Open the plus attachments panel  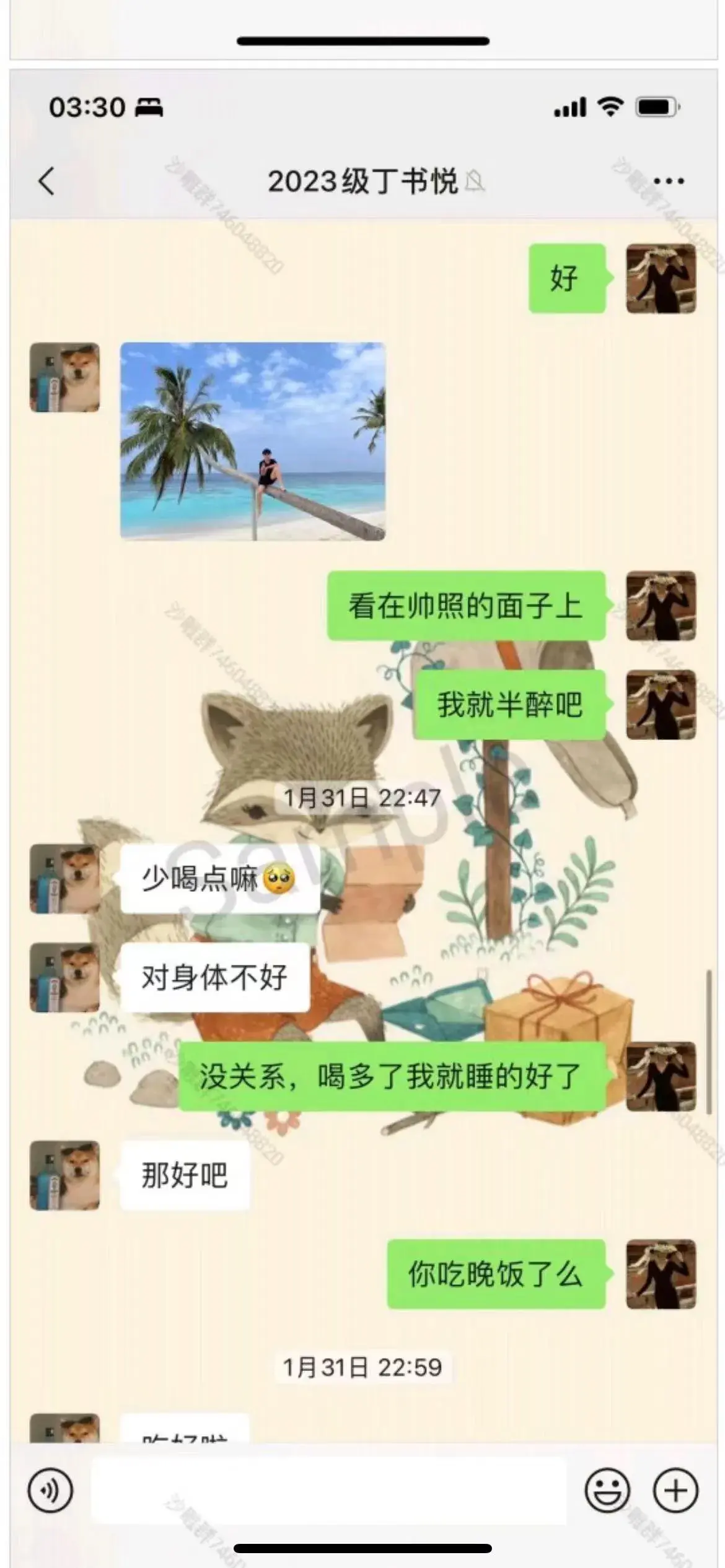point(675,1491)
